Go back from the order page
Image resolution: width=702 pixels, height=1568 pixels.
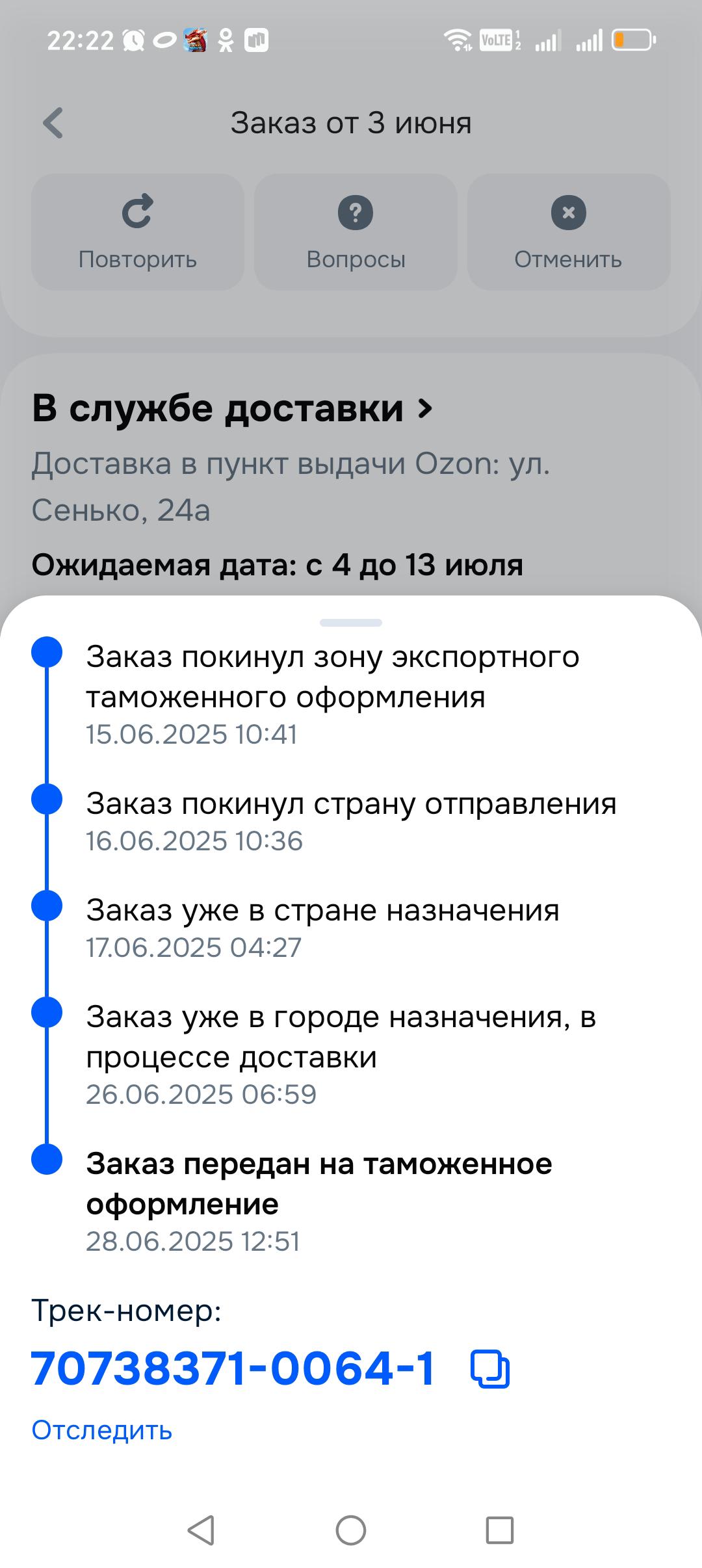coord(53,123)
